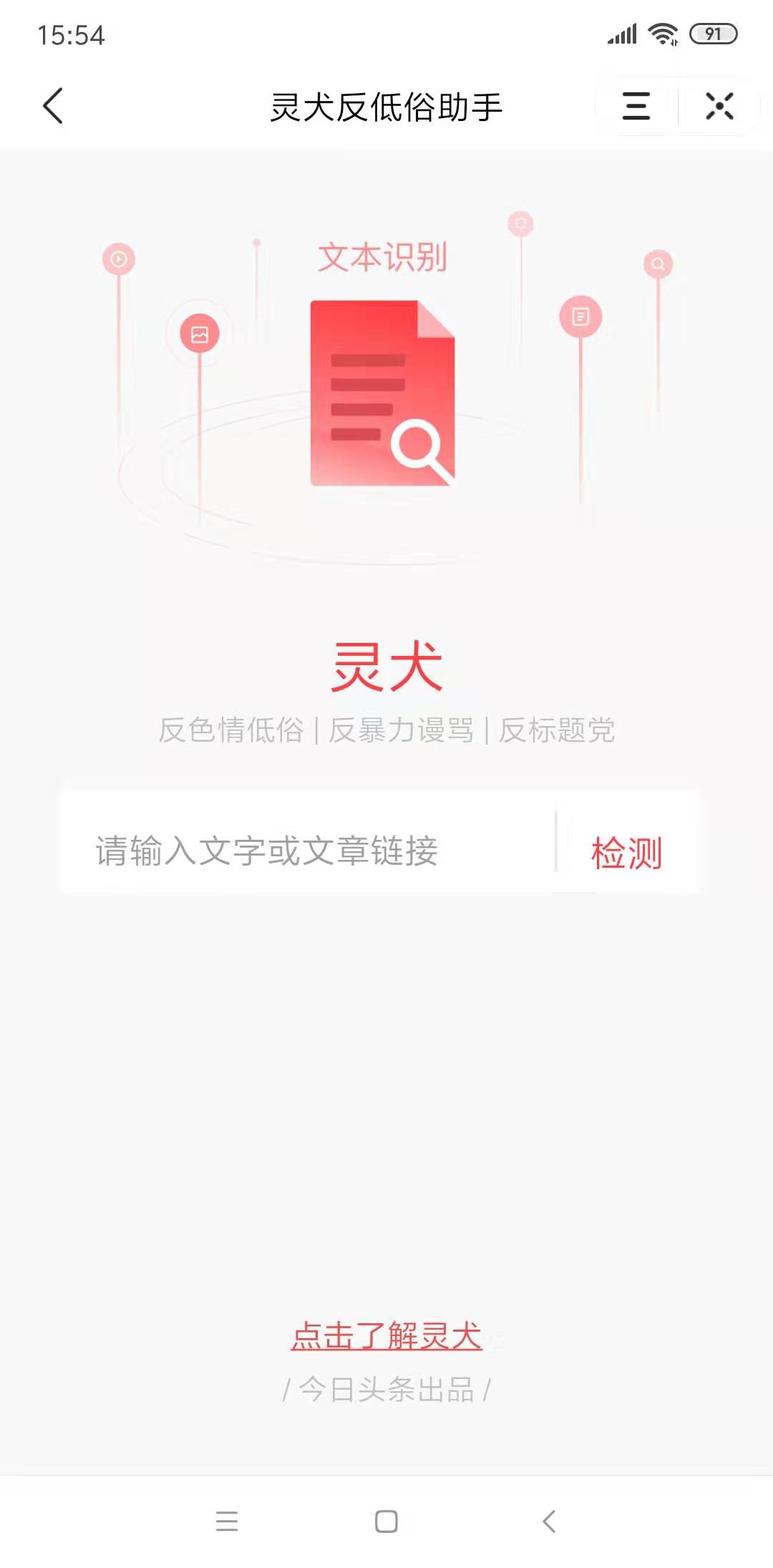Click the red document illustration
The image size is (773, 1568).
[x=381, y=394]
